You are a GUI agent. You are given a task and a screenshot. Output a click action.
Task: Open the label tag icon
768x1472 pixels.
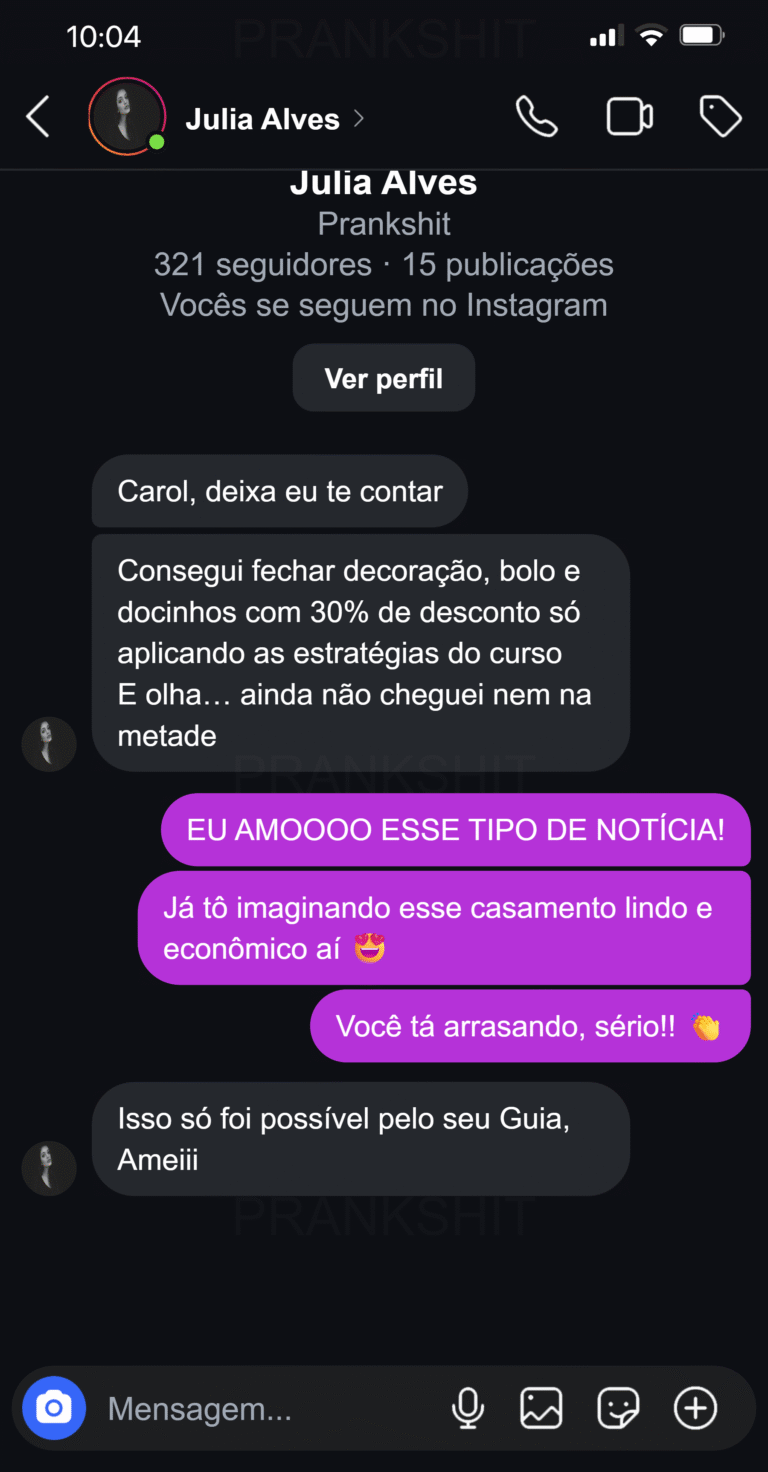719,118
